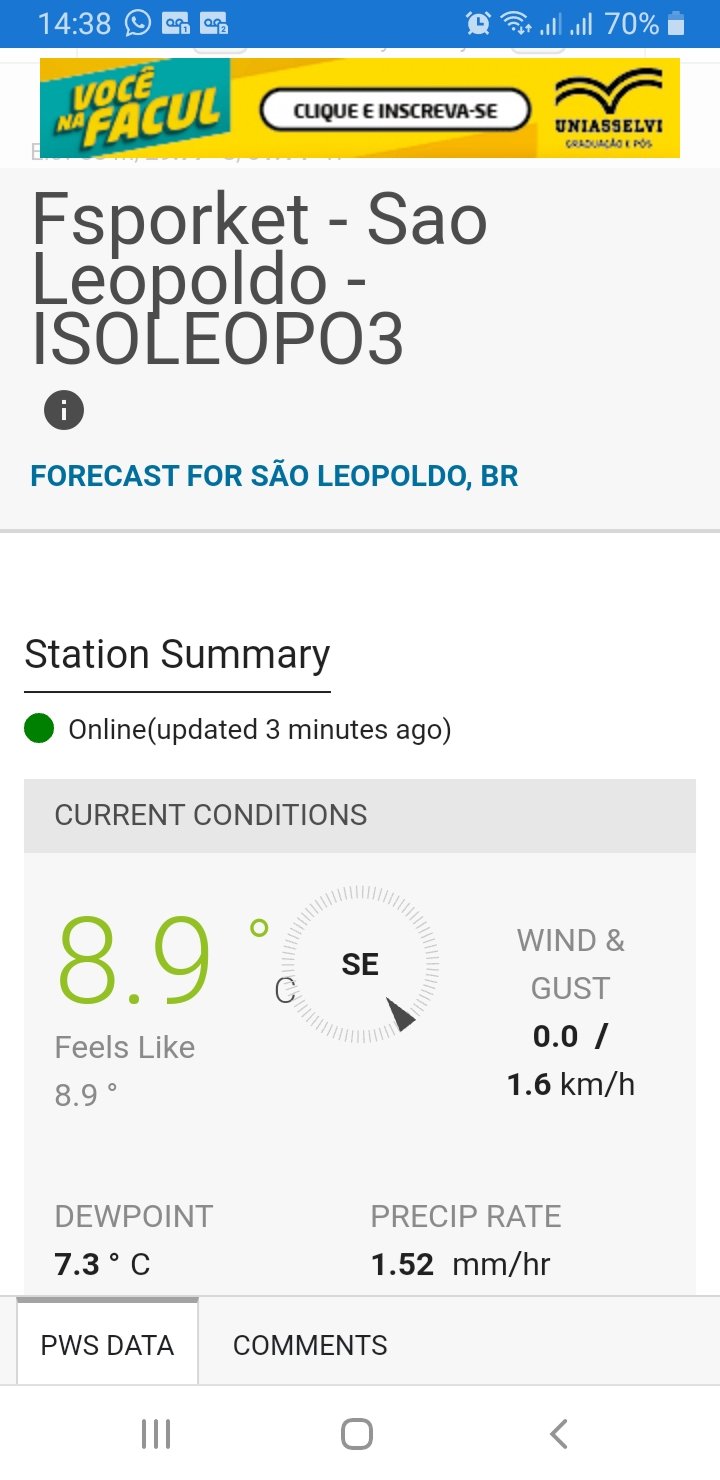Select the PWS Data tab
Viewport: 720px width, 1480px height.
tap(107, 1345)
